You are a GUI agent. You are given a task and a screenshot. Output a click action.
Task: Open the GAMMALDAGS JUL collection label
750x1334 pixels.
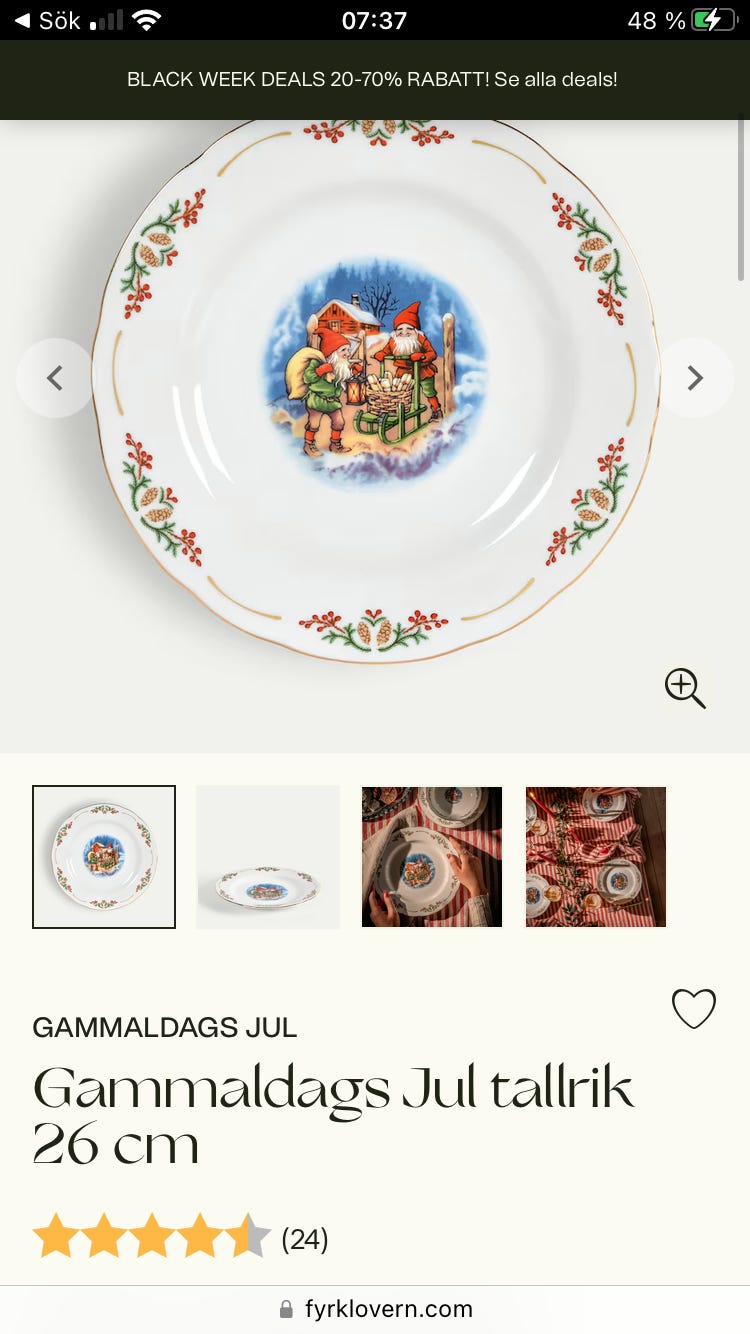[x=164, y=1027]
